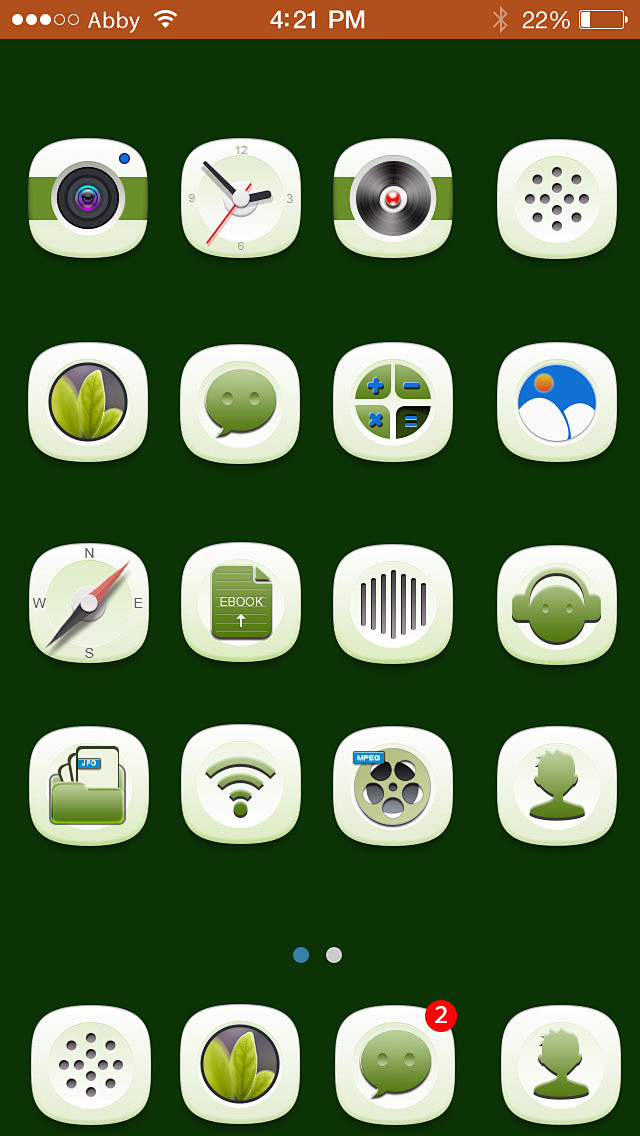Open the JPG folder app
This screenshot has height=1136, width=640.
click(88, 786)
